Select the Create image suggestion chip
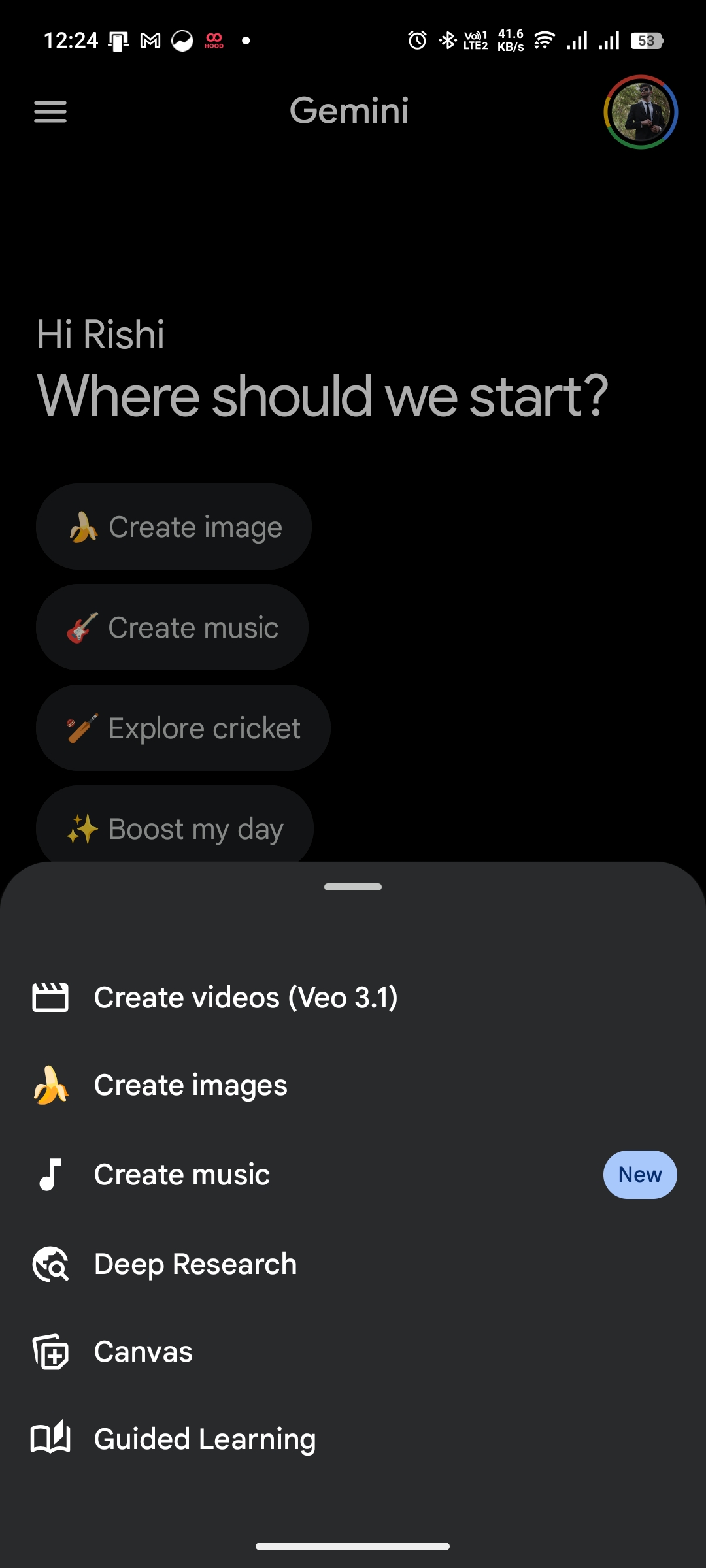This screenshot has width=706, height=1568. point(174,527)
